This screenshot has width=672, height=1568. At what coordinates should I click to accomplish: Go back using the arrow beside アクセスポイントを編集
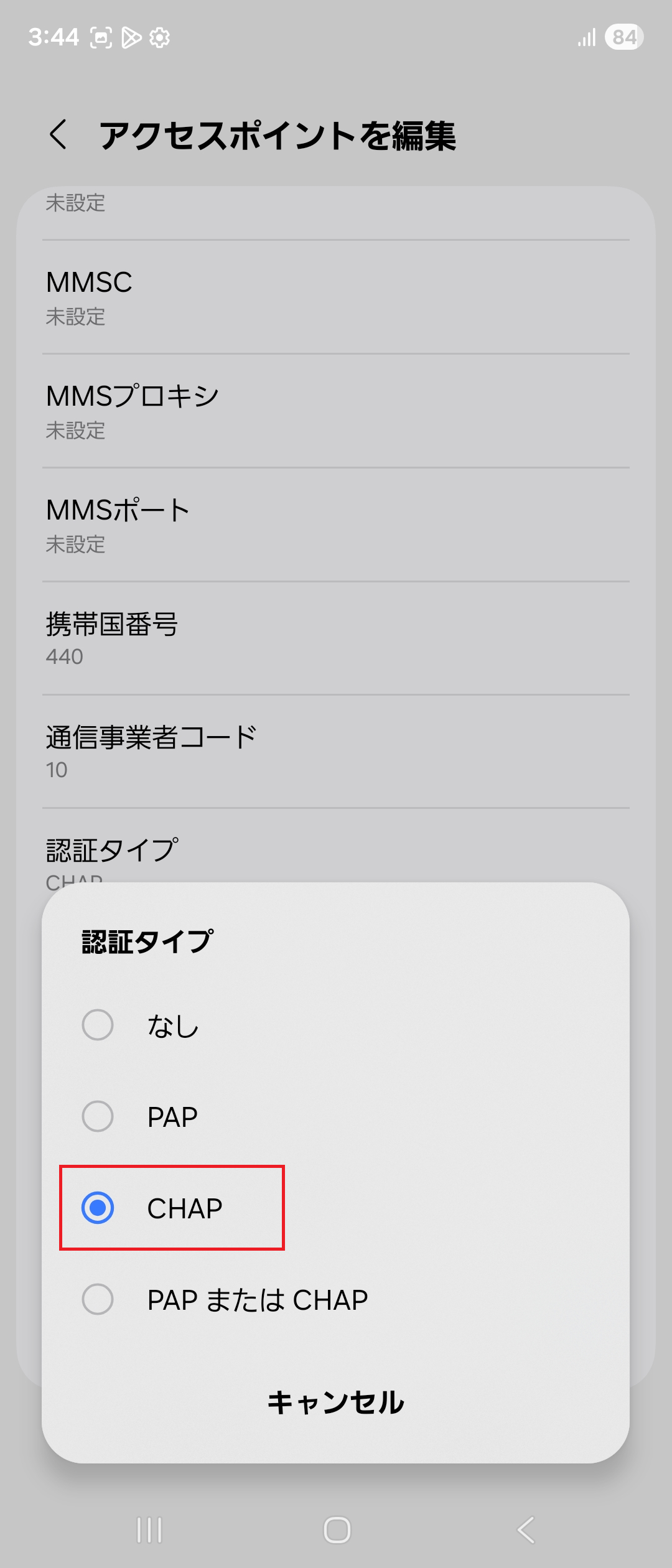click(59, 136)
